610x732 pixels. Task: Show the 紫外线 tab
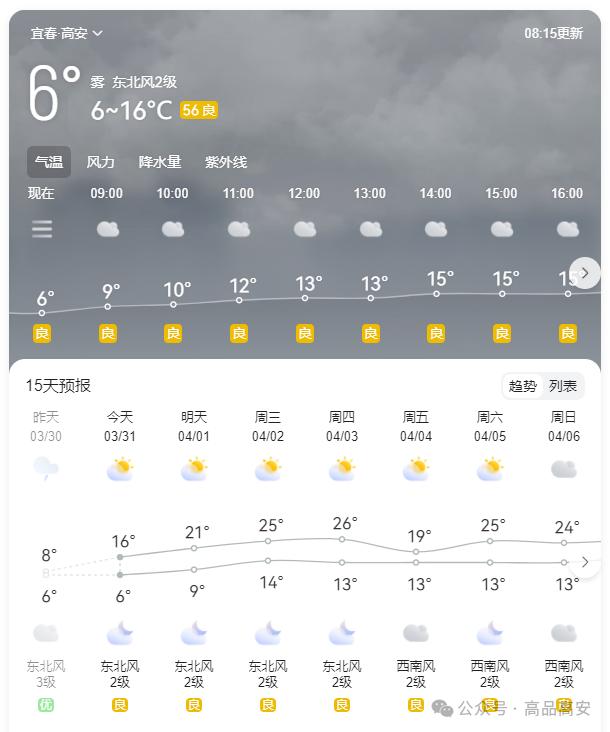tap(226, 162)
